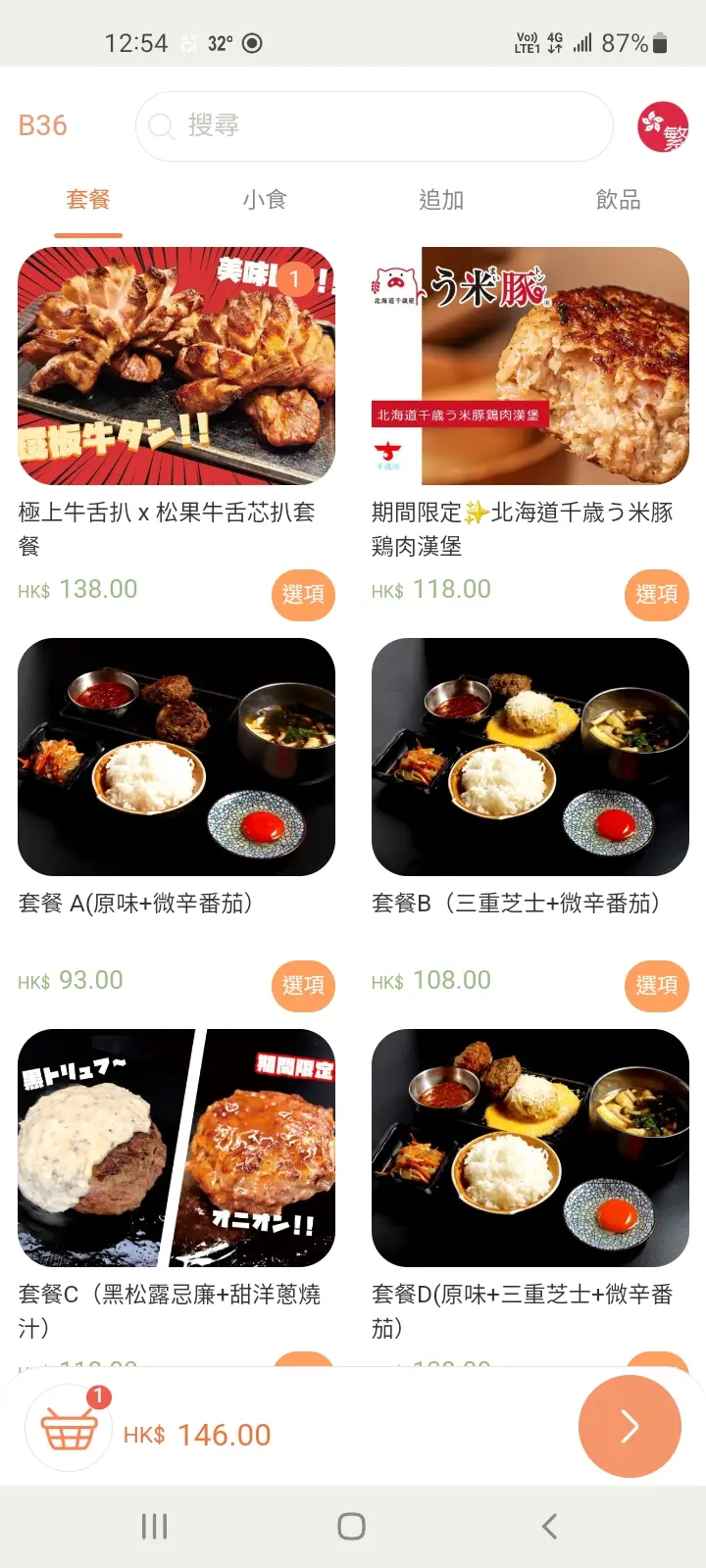Proceed with the orange arrow button
The height and width of the screenshot is (1568, 706).
point(630,1427)
